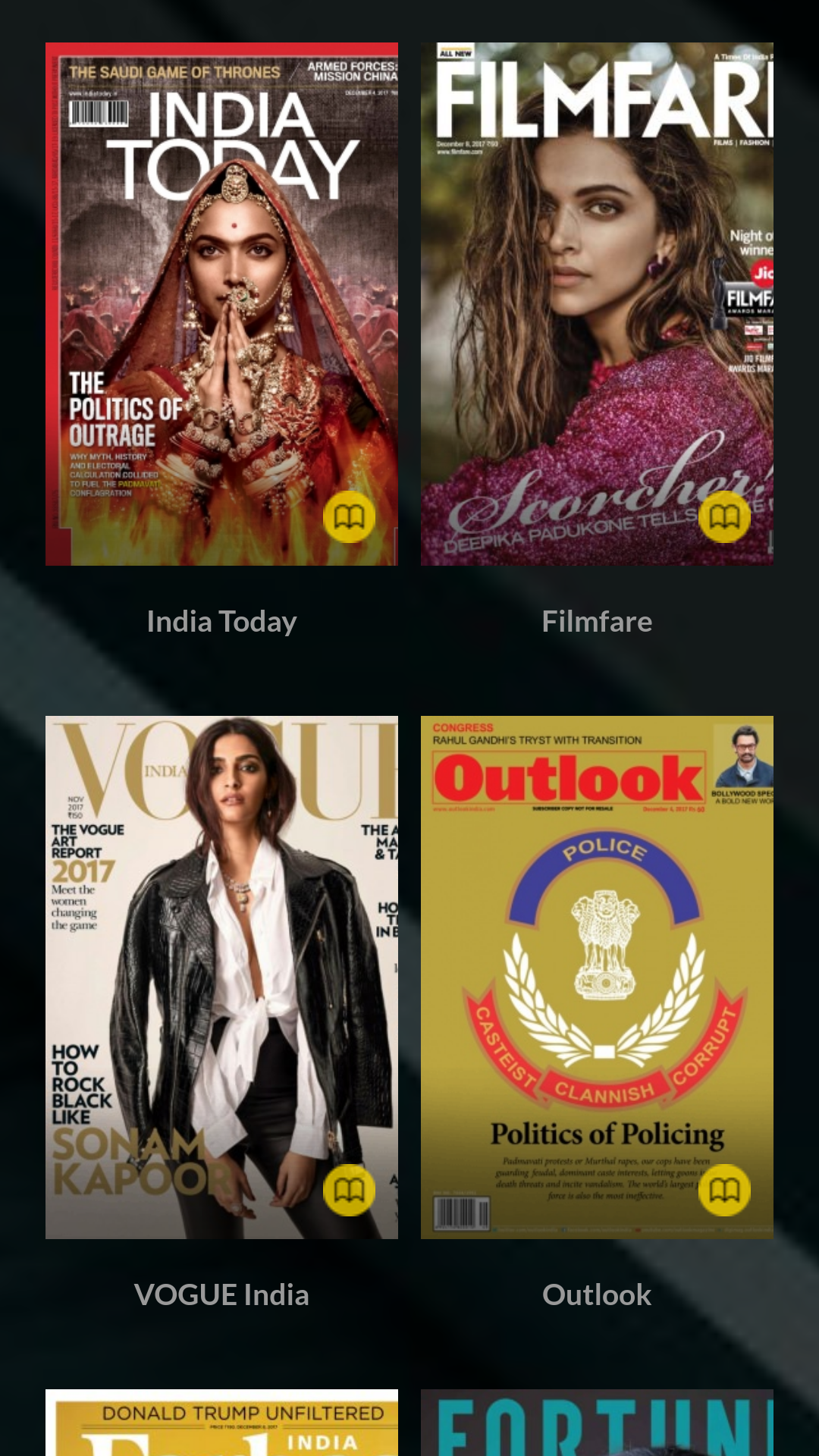Tap the read icon on Filmfare

pyautogui.click(x=724, y=517)
